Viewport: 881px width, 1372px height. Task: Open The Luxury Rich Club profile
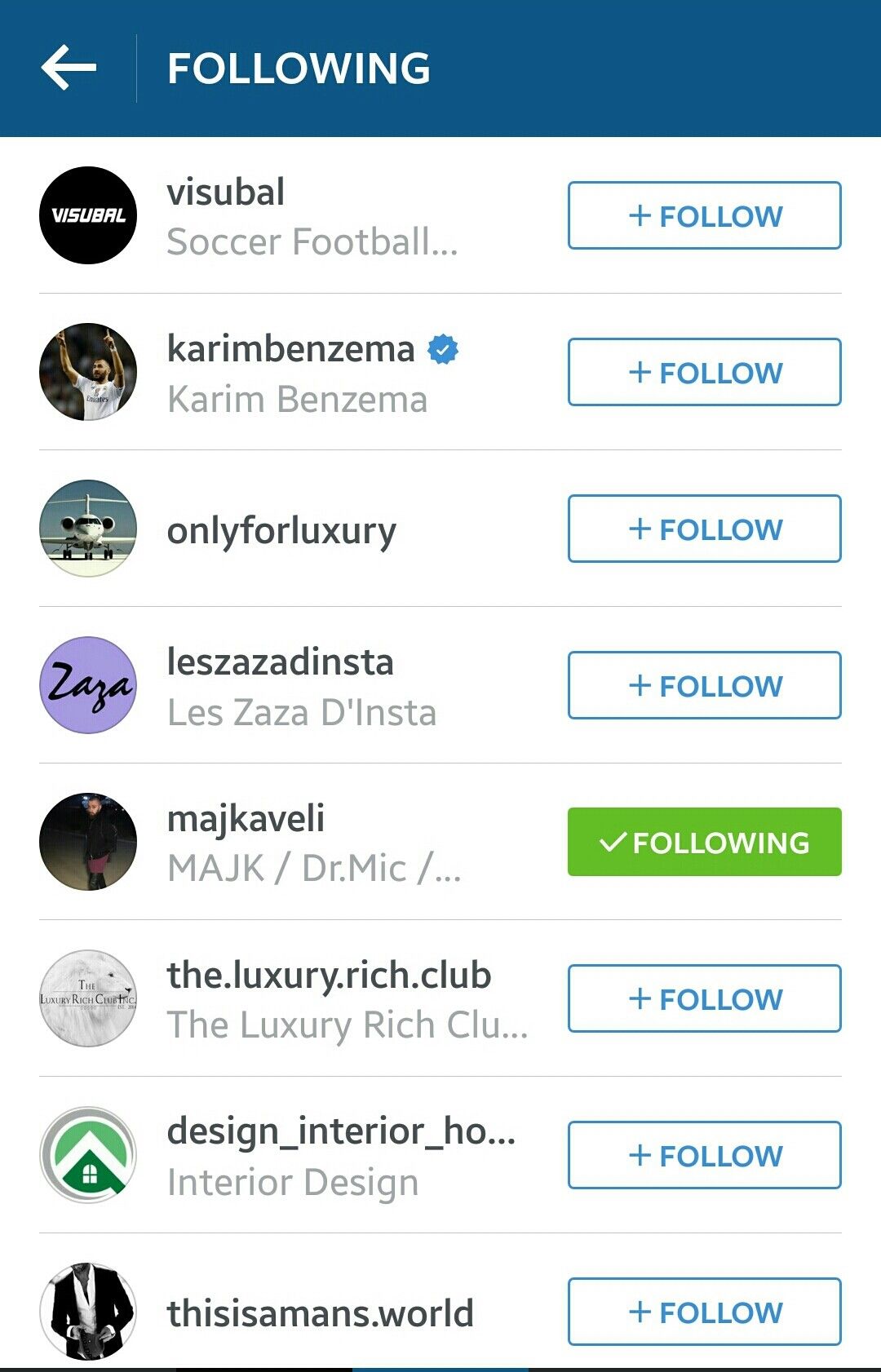[x=329, y=976]
